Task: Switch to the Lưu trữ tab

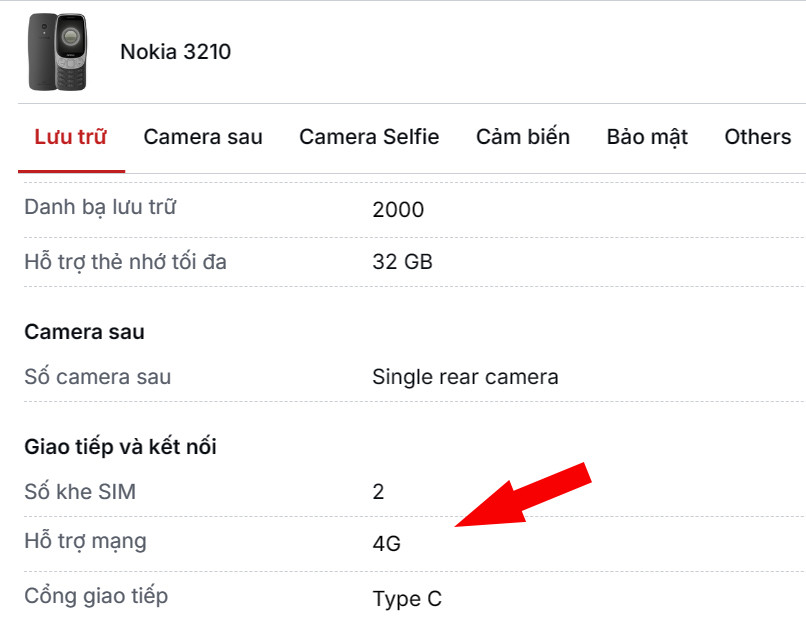Action: [70, 137]
